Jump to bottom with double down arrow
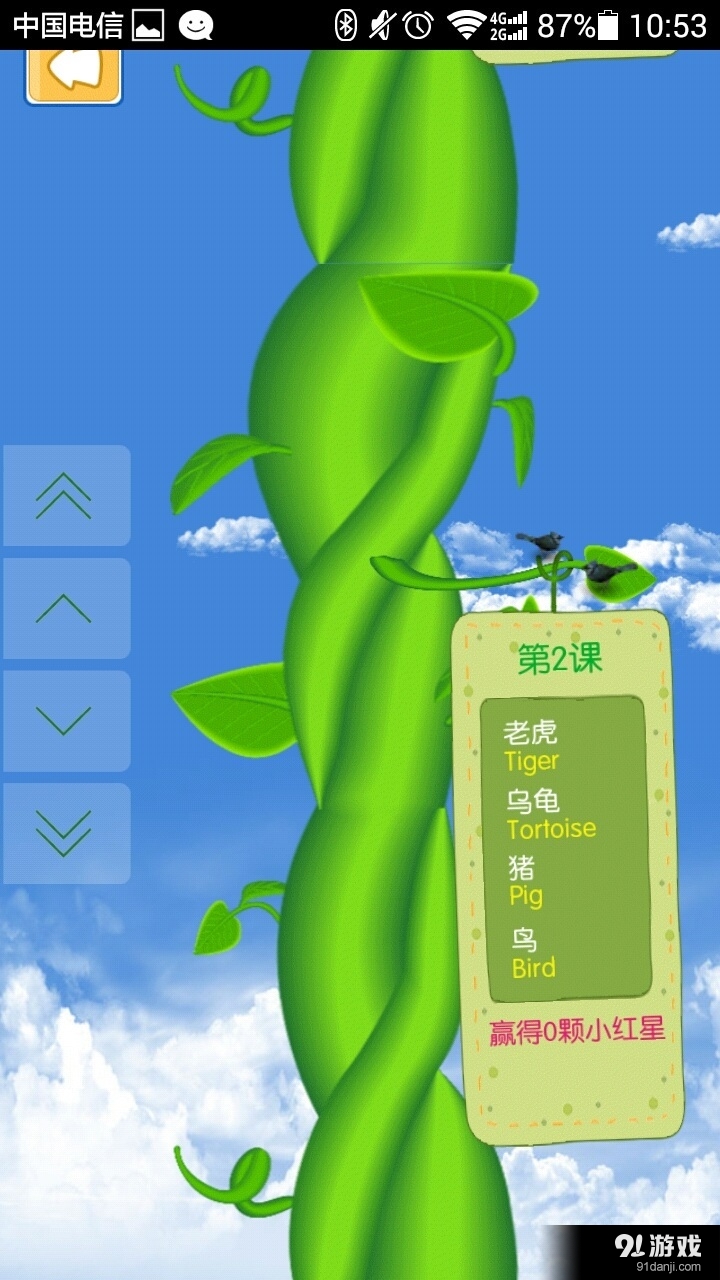The height and width of the screenshot is (1280, 720). click(x=66, y=833)
